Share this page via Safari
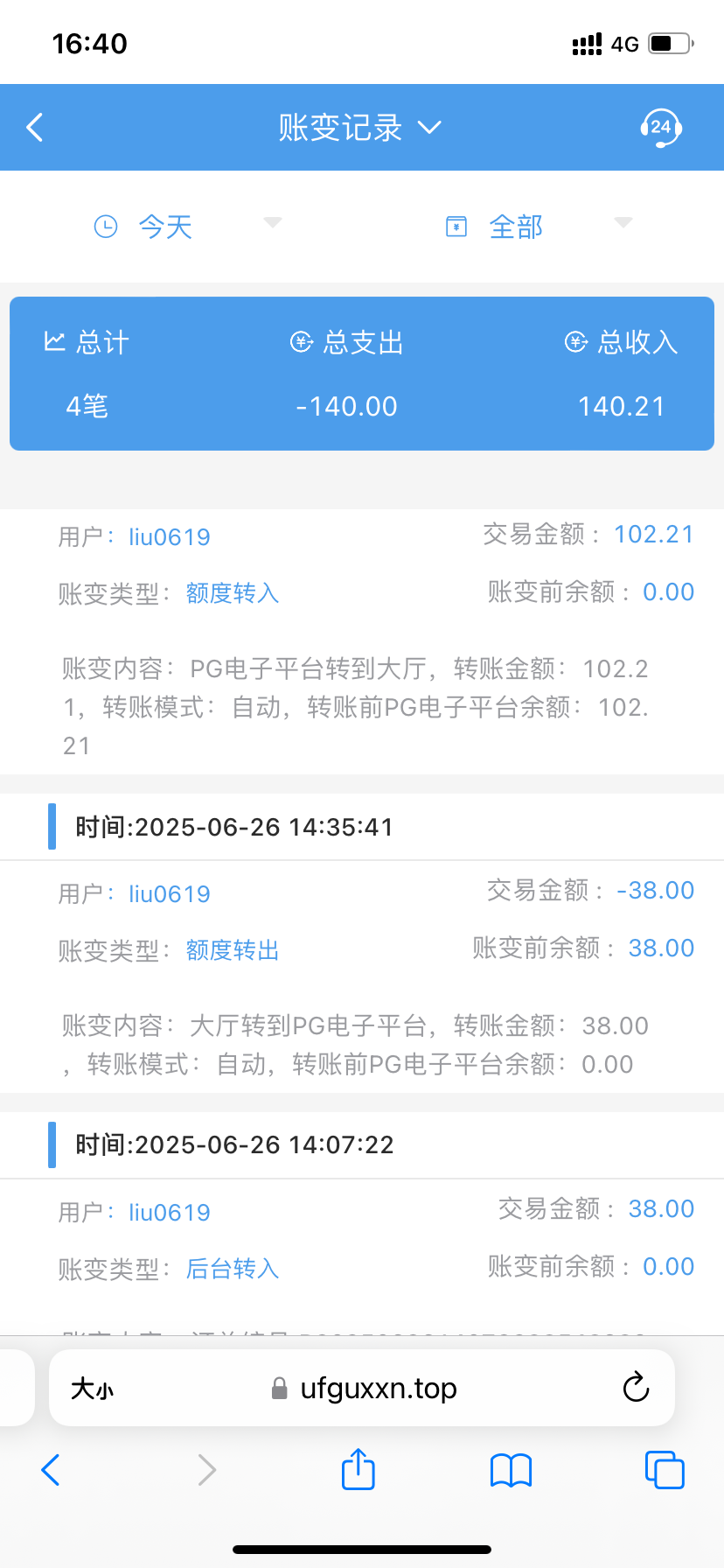Screen dimensions: 724x1568 coord(358,1469)
